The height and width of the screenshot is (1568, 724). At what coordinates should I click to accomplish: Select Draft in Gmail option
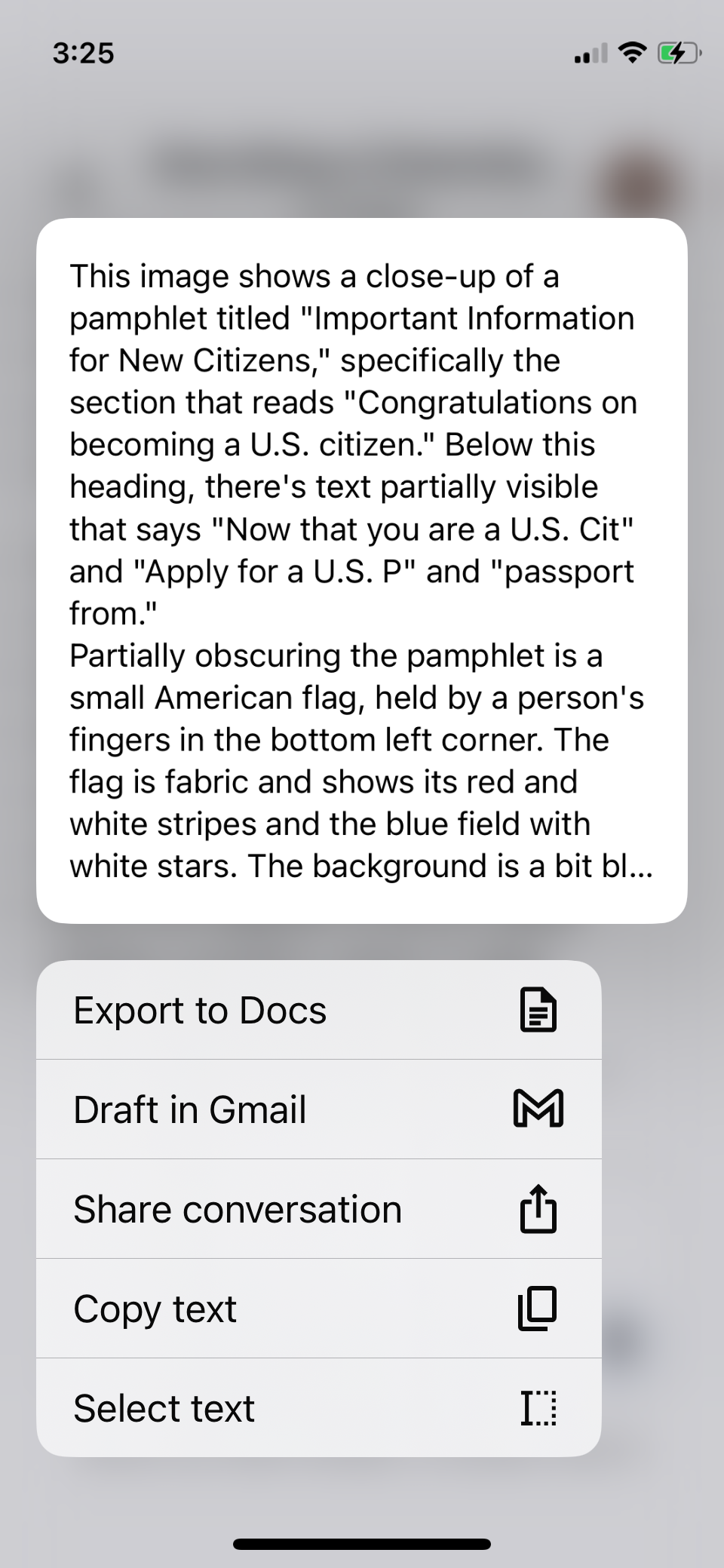click(x=318, y=1109)
